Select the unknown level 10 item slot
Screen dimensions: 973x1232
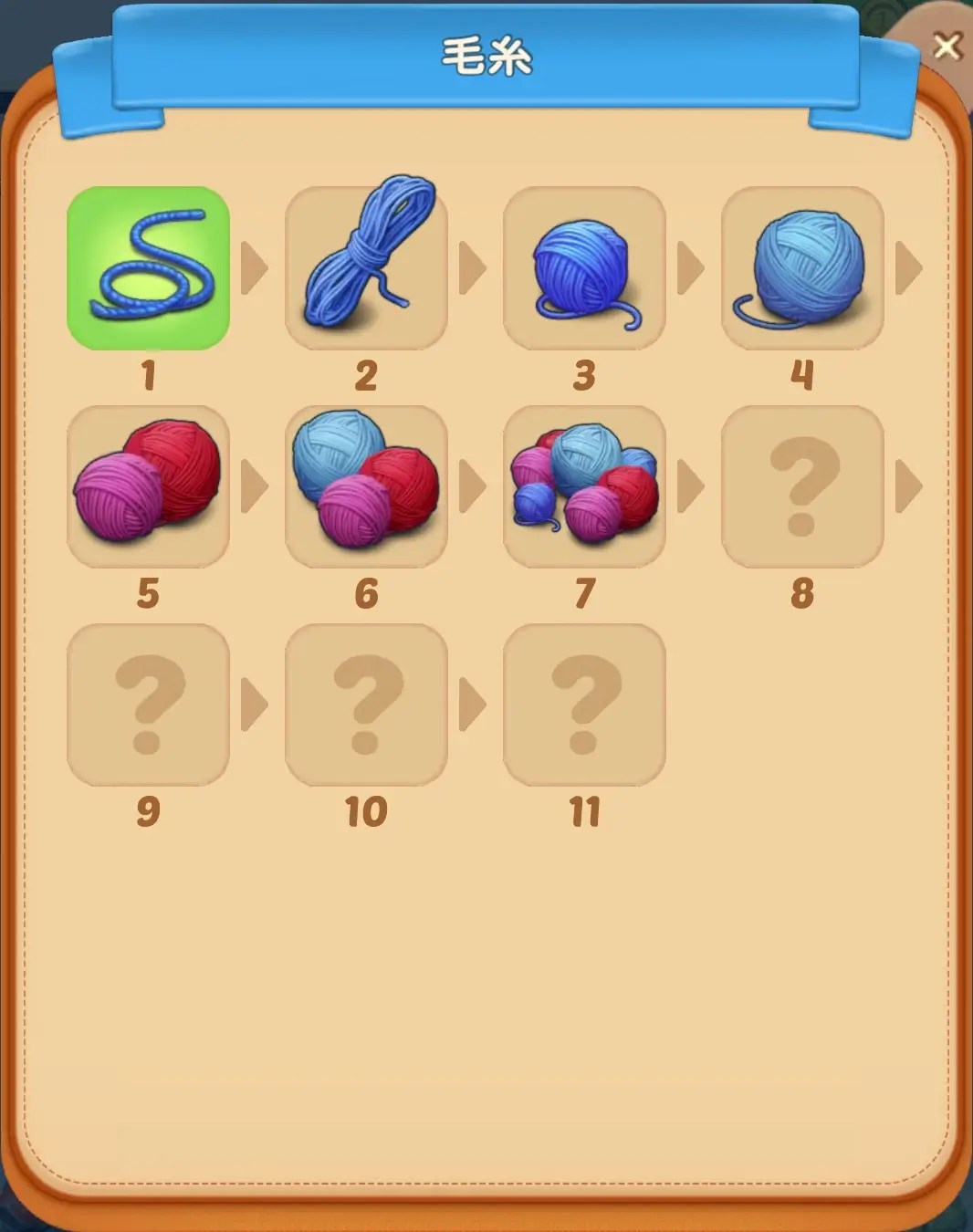pos(366,705)
